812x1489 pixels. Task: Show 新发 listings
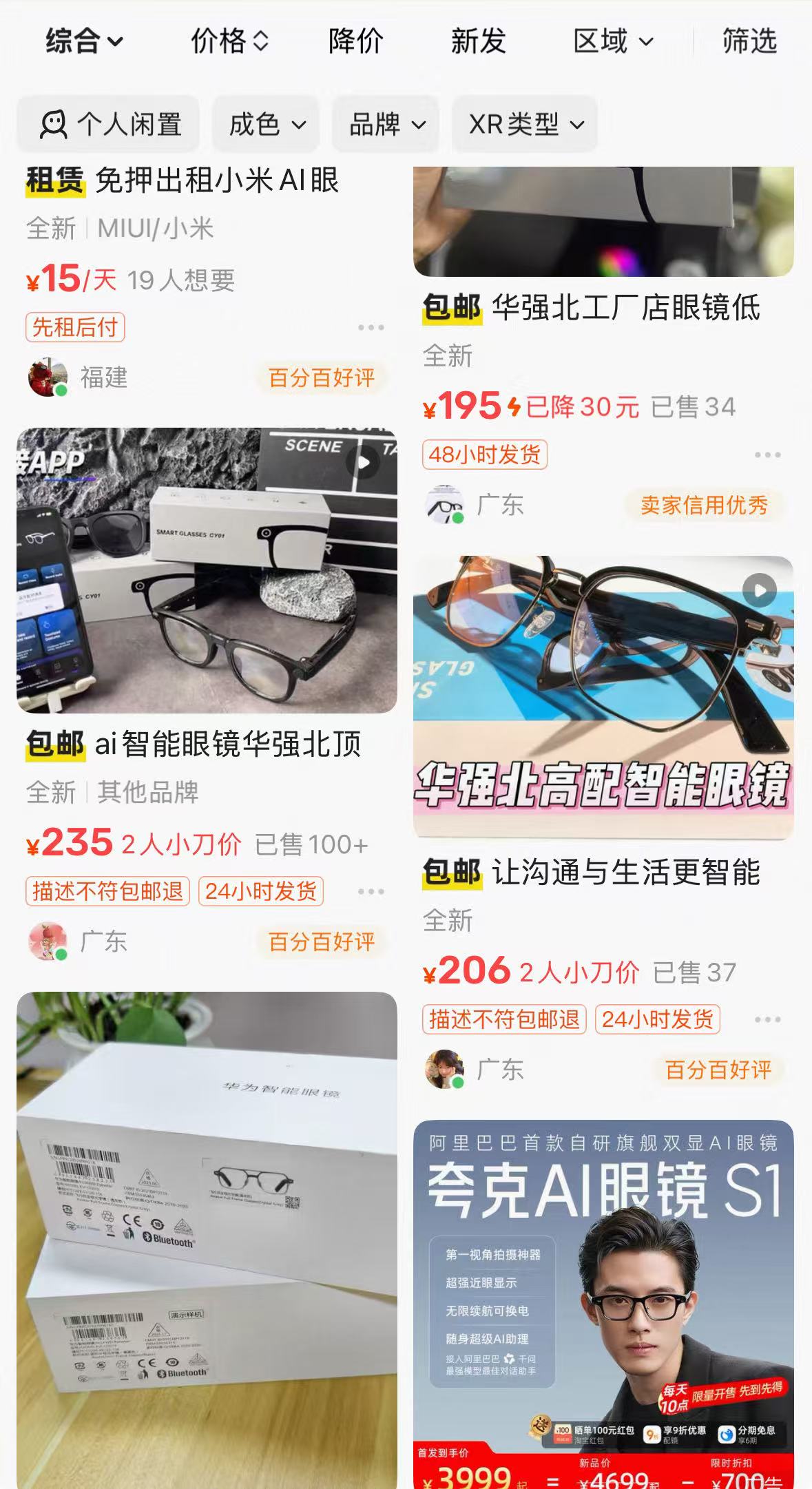click(x=478, y=41)
